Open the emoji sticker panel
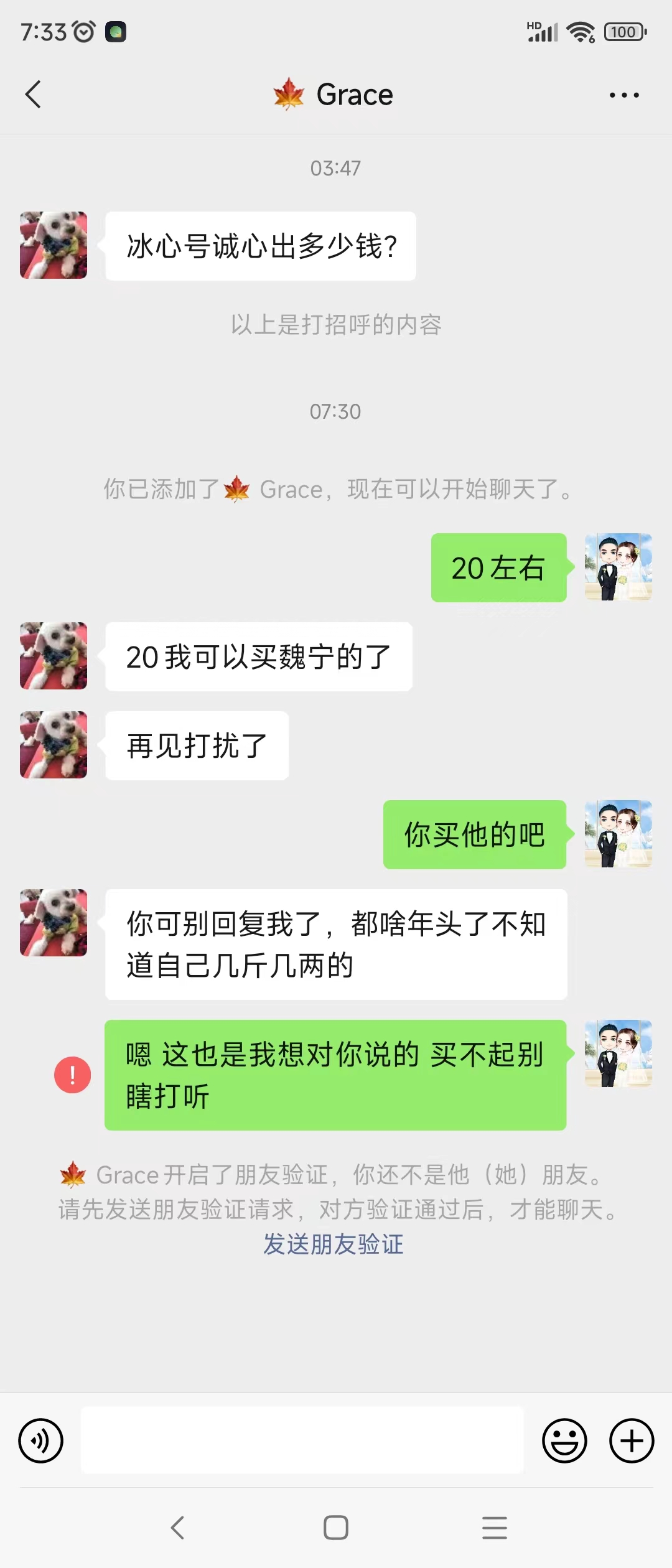672x1568 pixels. coord(564,1440)
